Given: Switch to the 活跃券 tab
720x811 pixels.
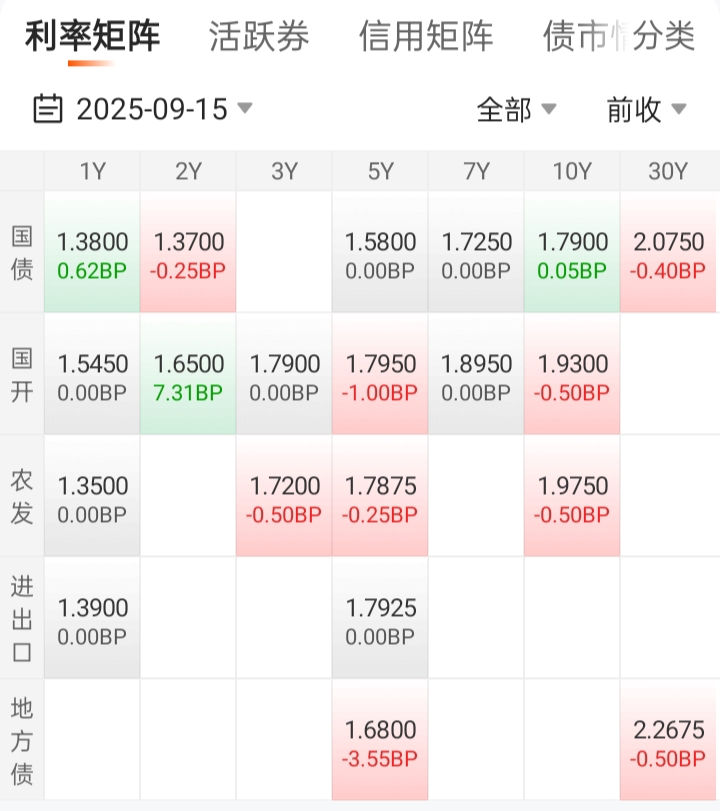Looking at the screenshot, I should pyautogui.click(x=259, y=38).
